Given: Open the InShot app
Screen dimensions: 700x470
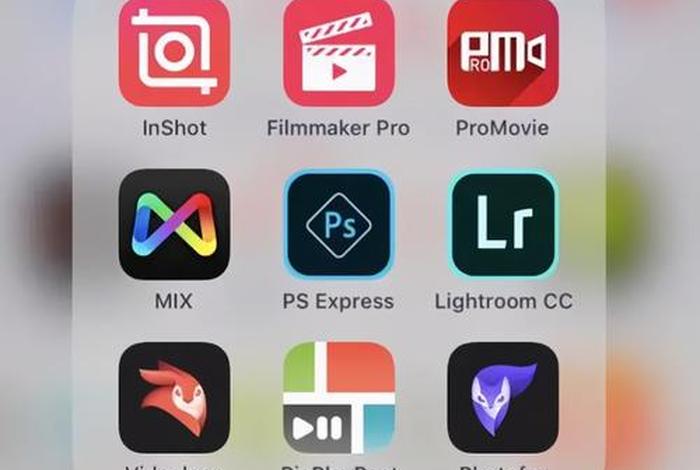Looking at the screenshot, I should click(174, 52).
